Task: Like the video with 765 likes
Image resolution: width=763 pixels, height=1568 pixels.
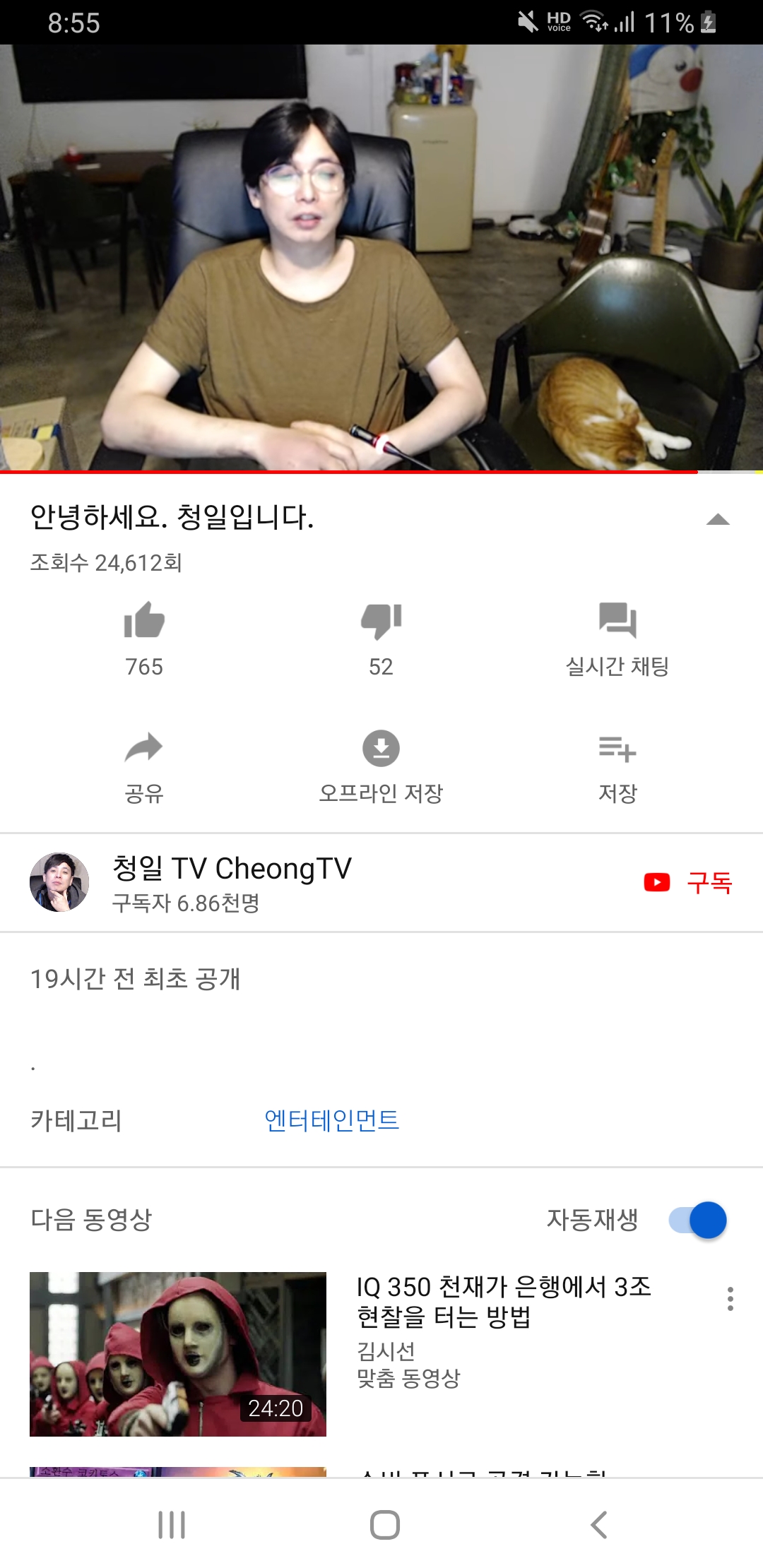Action: tap(144, 622)
